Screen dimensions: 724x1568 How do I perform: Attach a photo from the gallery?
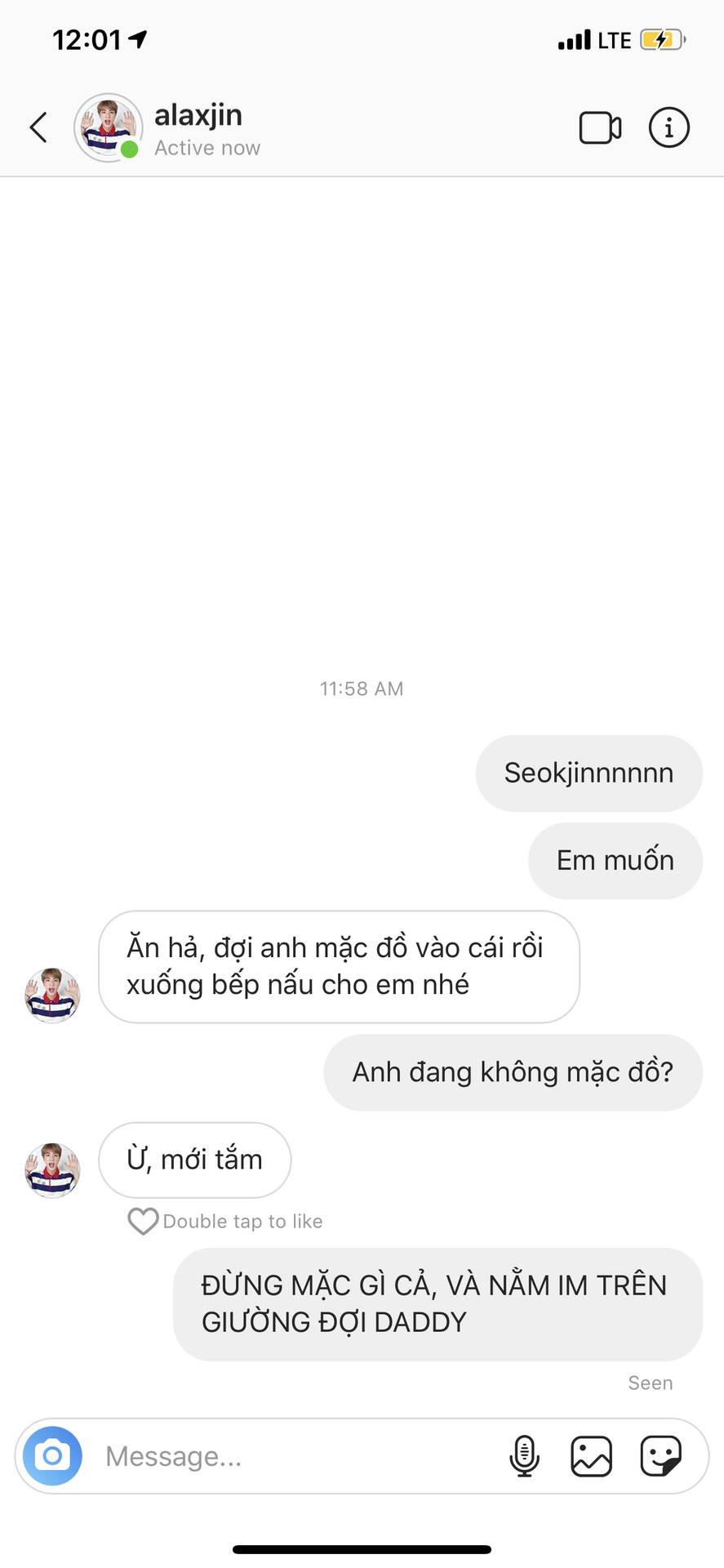tap(591, 1456)
